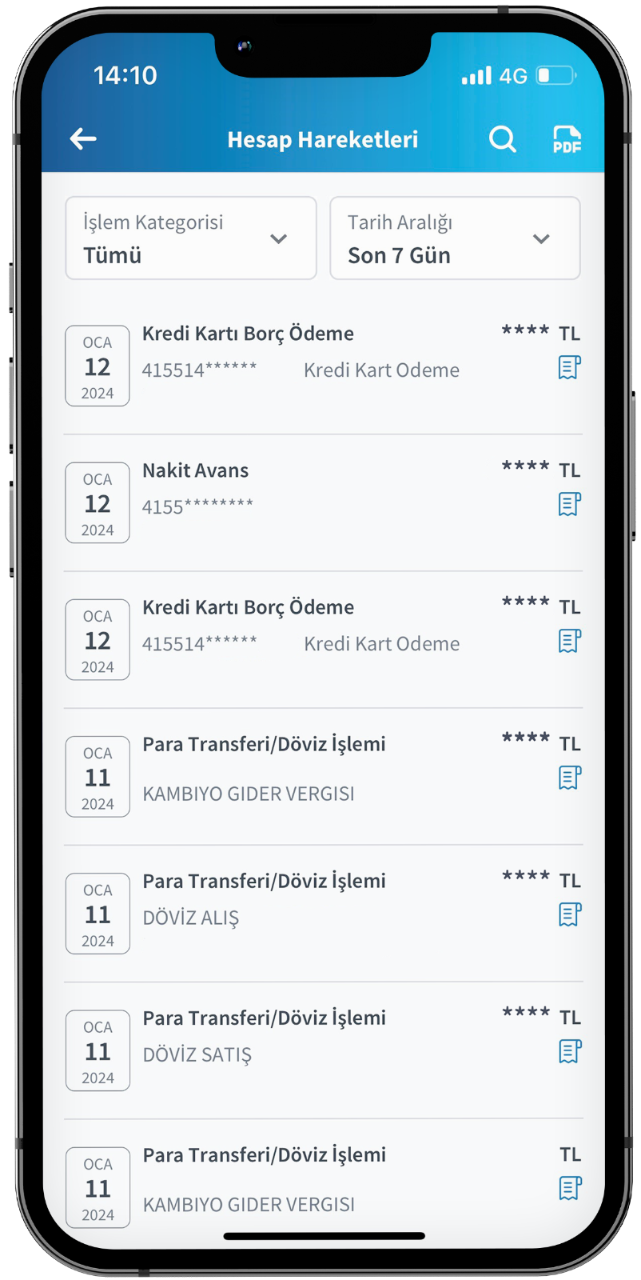This screenshot has height=1280, width=641.
Task: Open the DÖVİZ ALIŞ transaction
Action: [x=300, y=899]
